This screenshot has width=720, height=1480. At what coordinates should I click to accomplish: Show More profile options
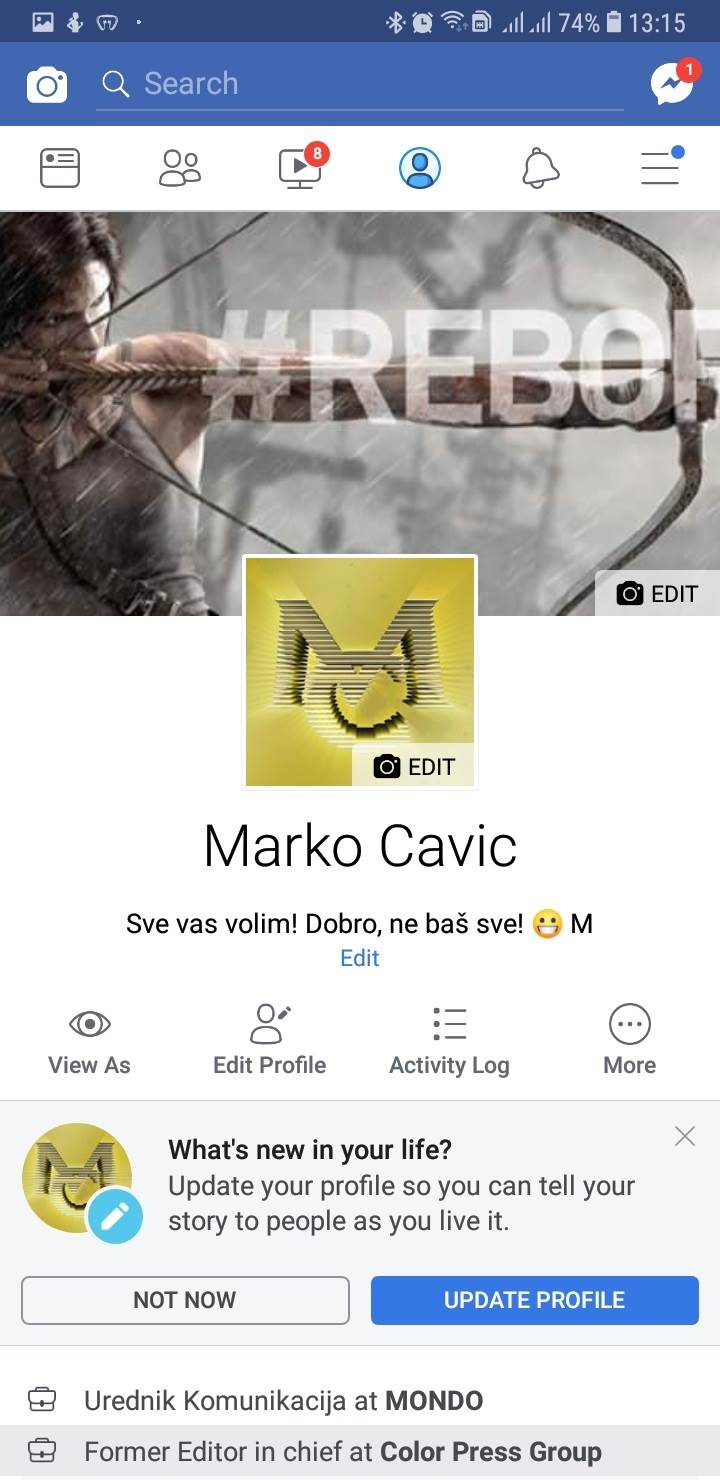click(x=629, y=1042)
